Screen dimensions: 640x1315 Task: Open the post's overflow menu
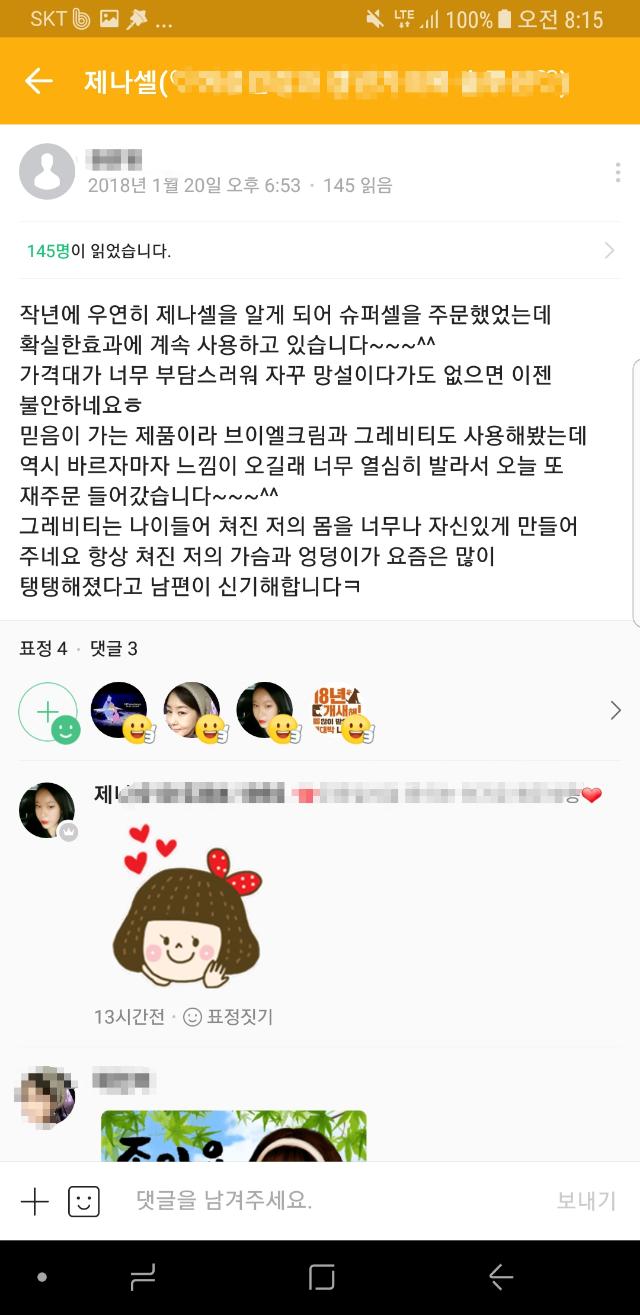coord(618,172)
